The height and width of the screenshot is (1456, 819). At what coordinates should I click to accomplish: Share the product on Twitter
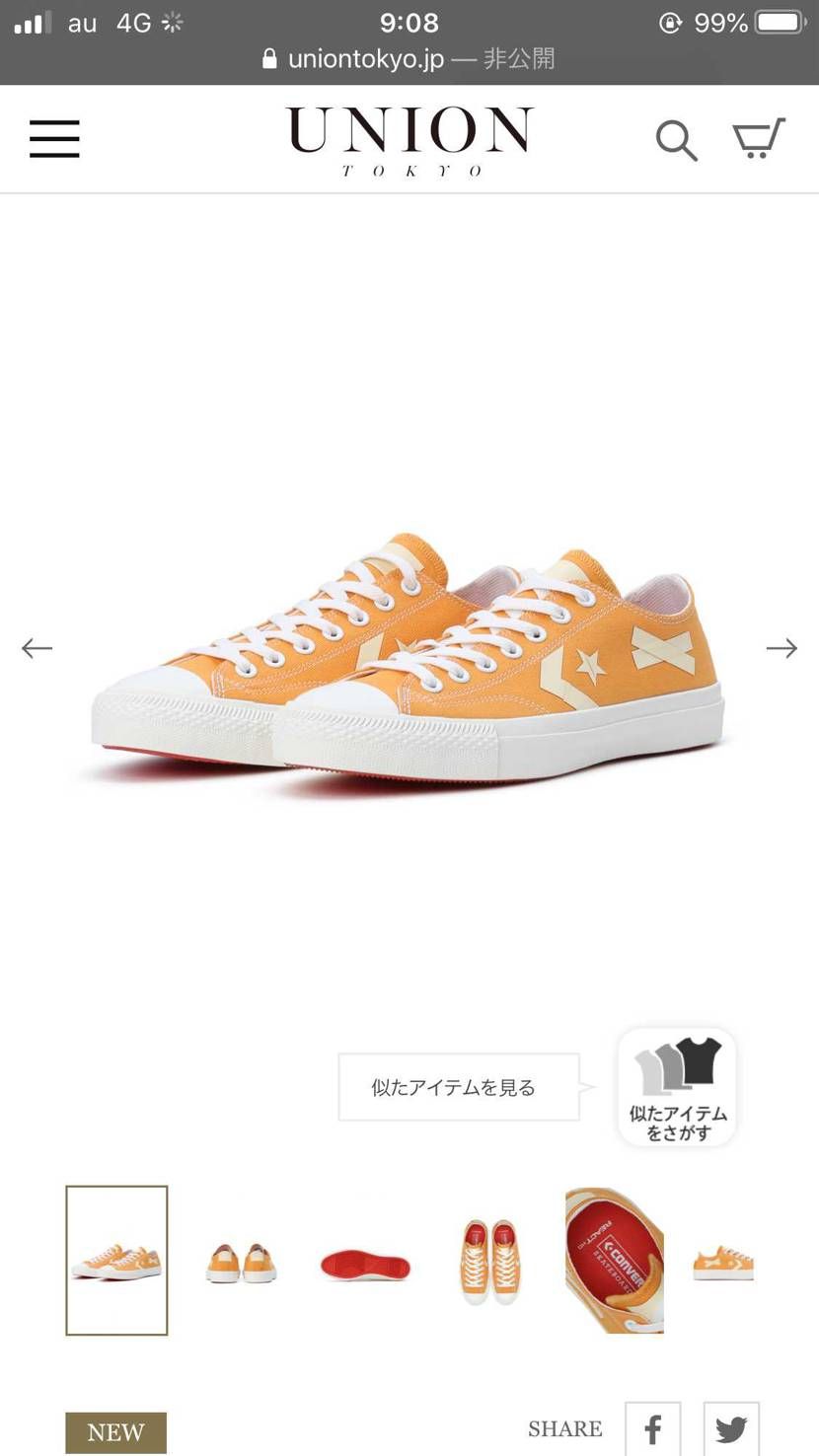pyautogui.click(x=730, y=1428)
